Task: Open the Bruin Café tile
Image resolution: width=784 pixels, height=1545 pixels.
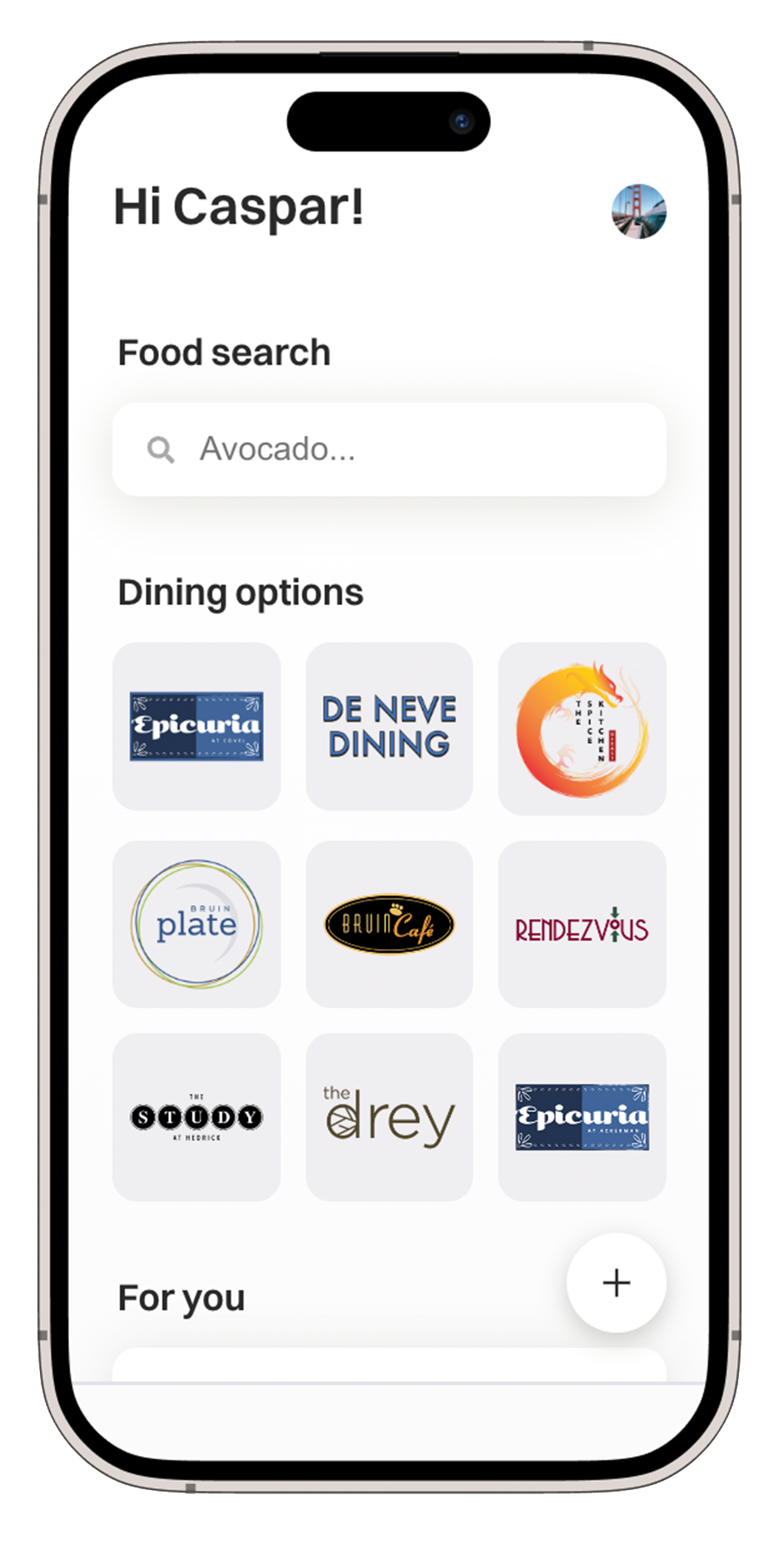Action: 390,924
